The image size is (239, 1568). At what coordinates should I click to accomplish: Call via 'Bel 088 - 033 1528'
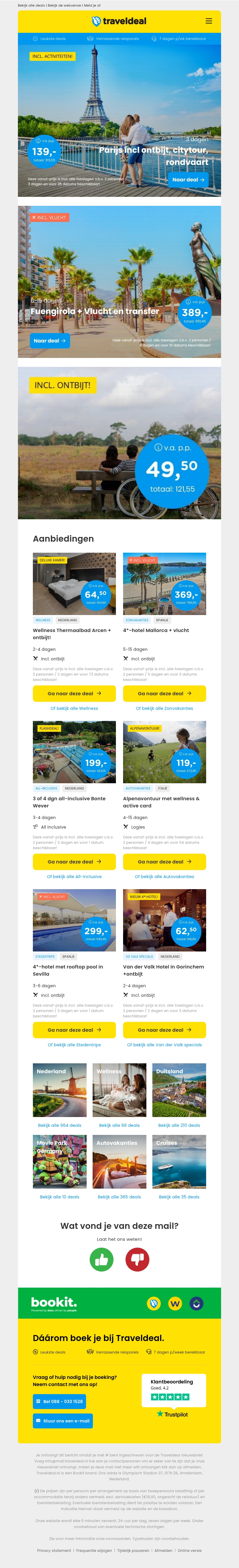click(x=59, y=1401)
